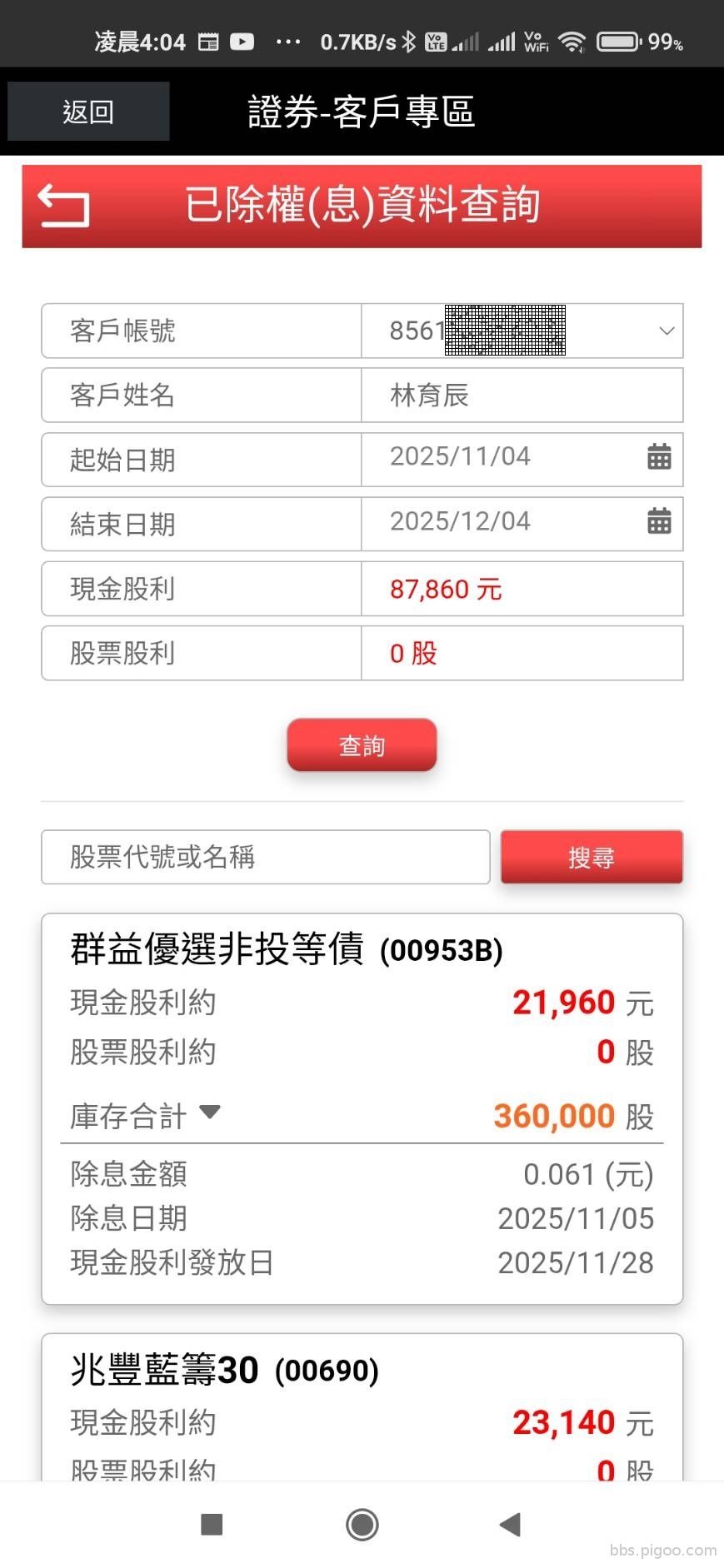The width and height of the screenshot is (724, 1568).
Task: Open recent apps with the square button
Action: [212, 1525]
